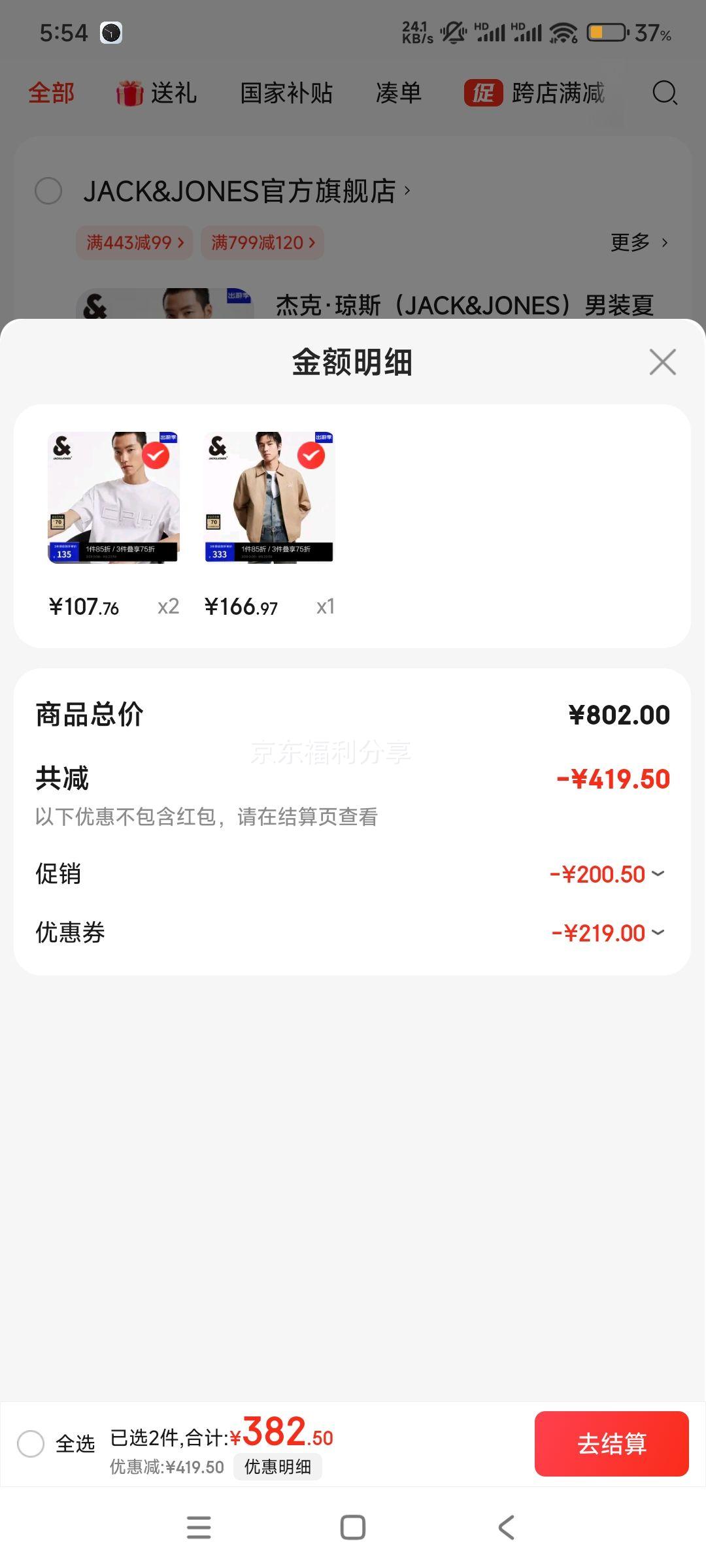Tap 去结算 to checkout
Viewport: 706px width, 1568px height.
click(611, 1444)
